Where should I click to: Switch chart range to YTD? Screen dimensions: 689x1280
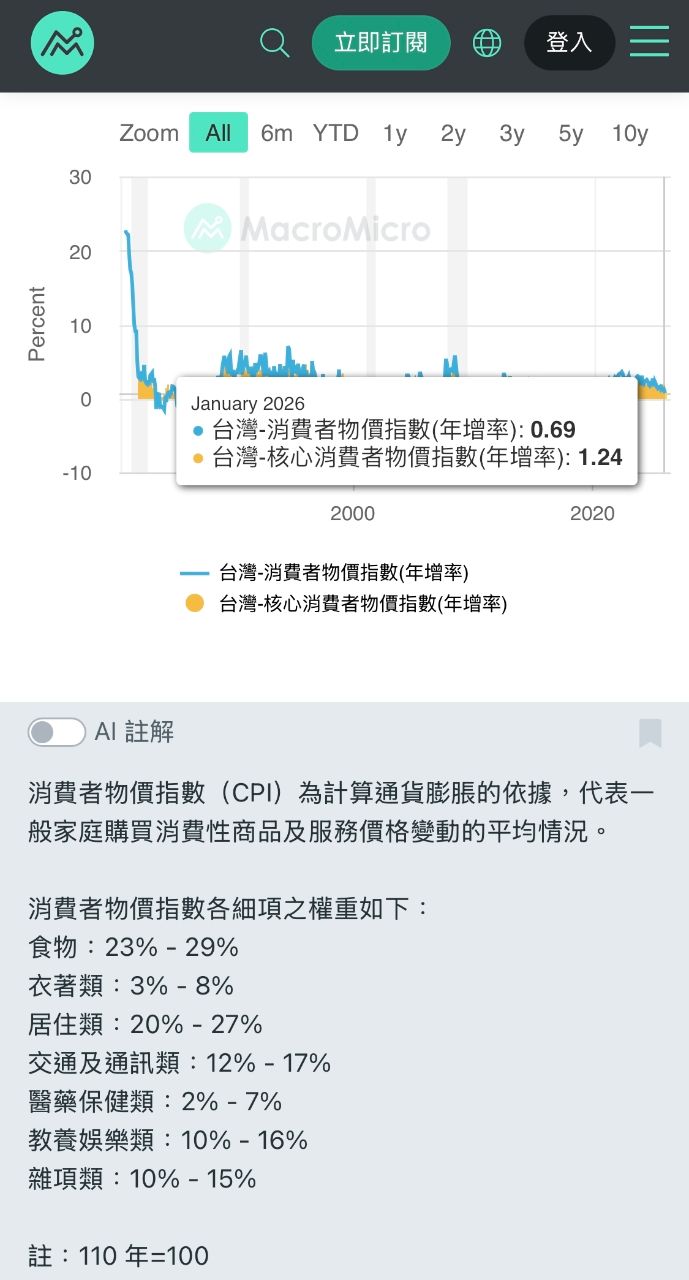[335, 133]
